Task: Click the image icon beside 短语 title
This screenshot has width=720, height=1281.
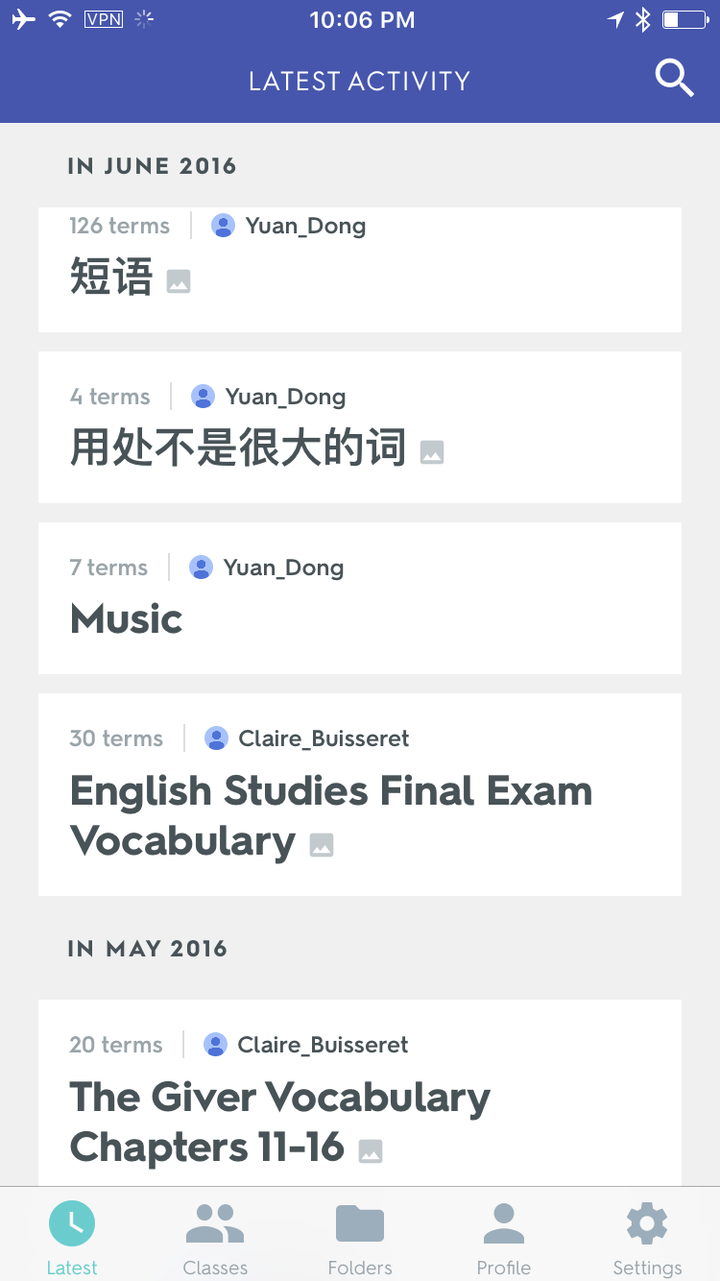Action: [177, 281]
